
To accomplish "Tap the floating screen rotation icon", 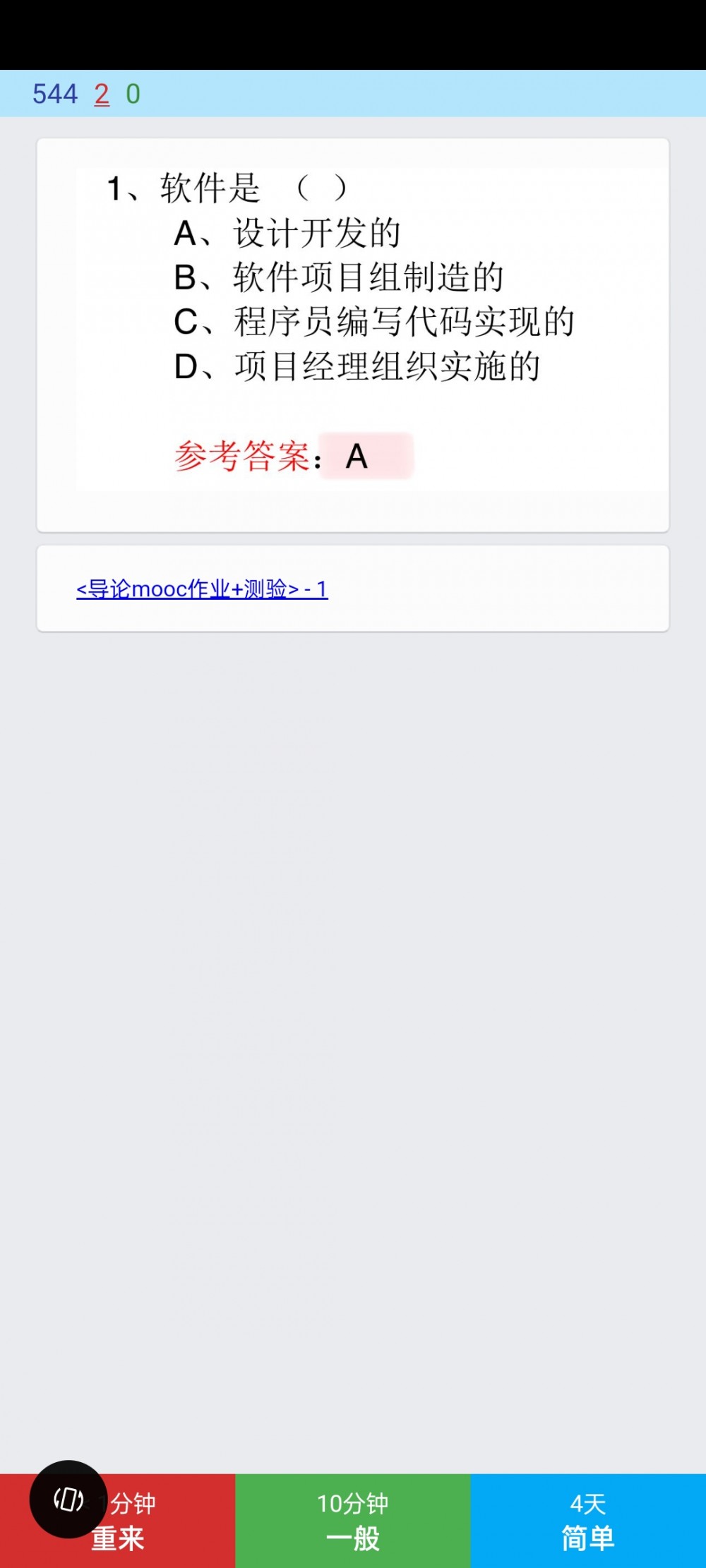I will tap(68, 1499).
